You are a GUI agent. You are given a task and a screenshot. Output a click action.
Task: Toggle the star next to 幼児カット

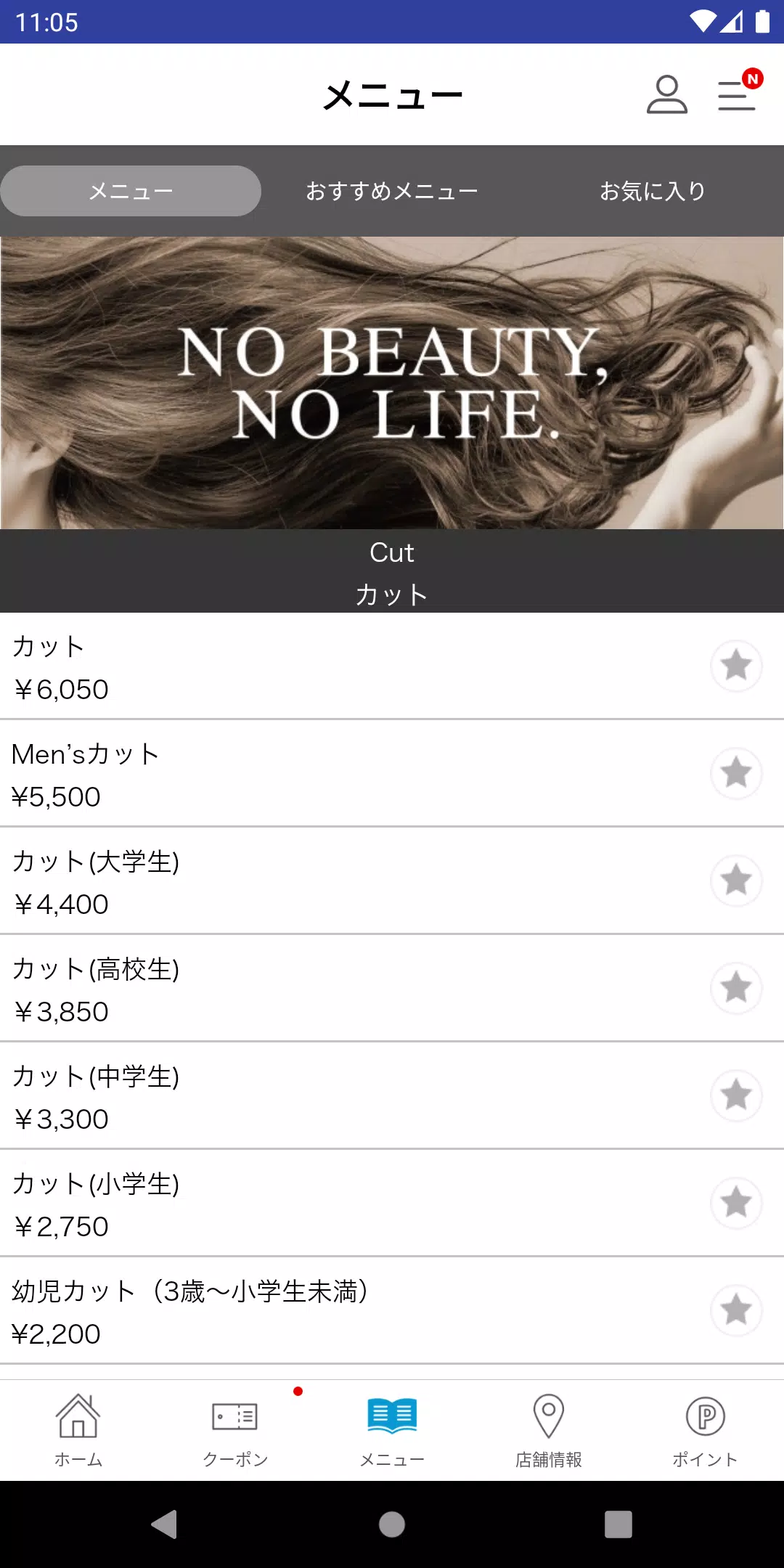click(736, 1310)
